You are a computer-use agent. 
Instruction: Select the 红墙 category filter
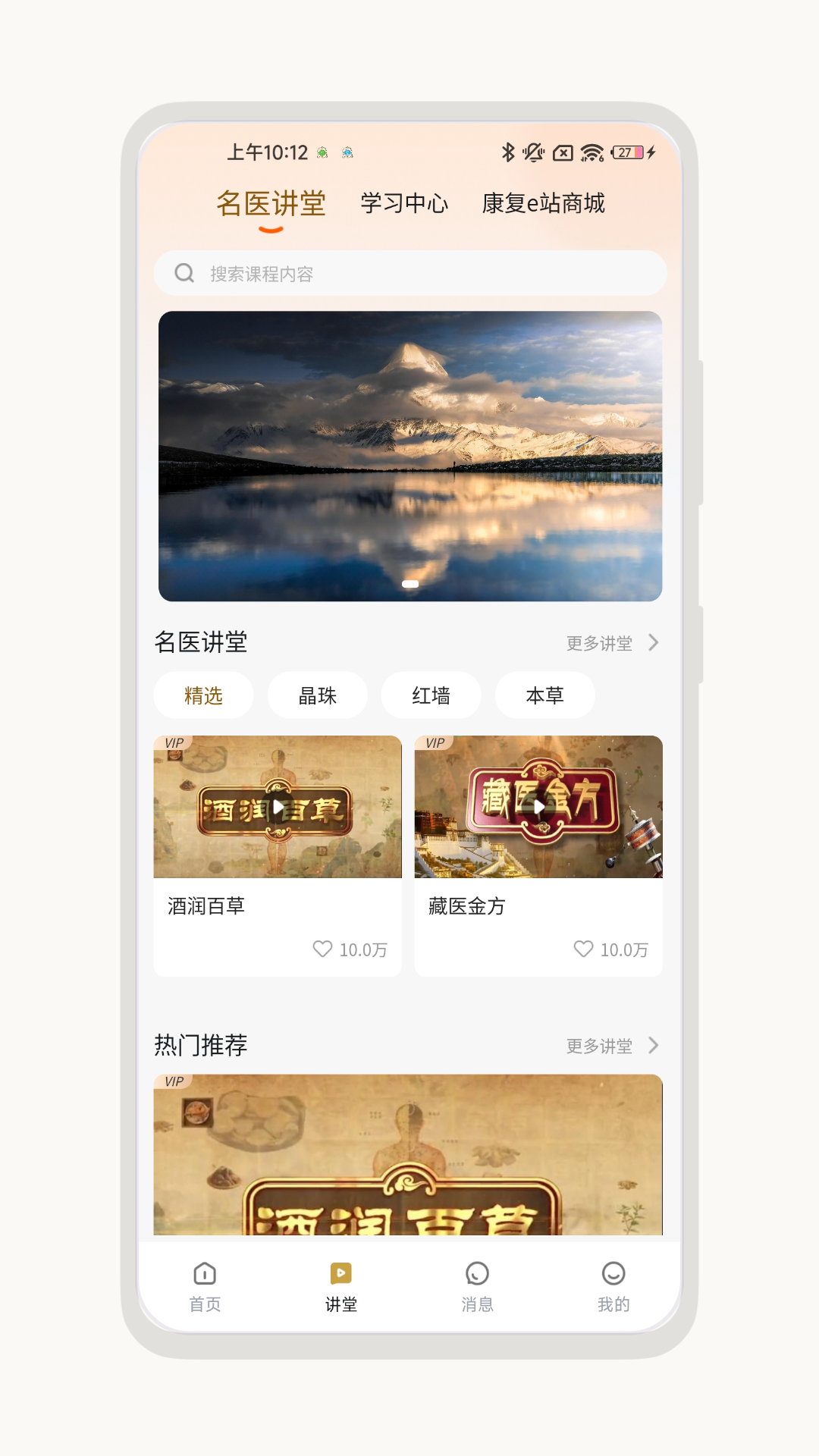(x=432, y=695)
